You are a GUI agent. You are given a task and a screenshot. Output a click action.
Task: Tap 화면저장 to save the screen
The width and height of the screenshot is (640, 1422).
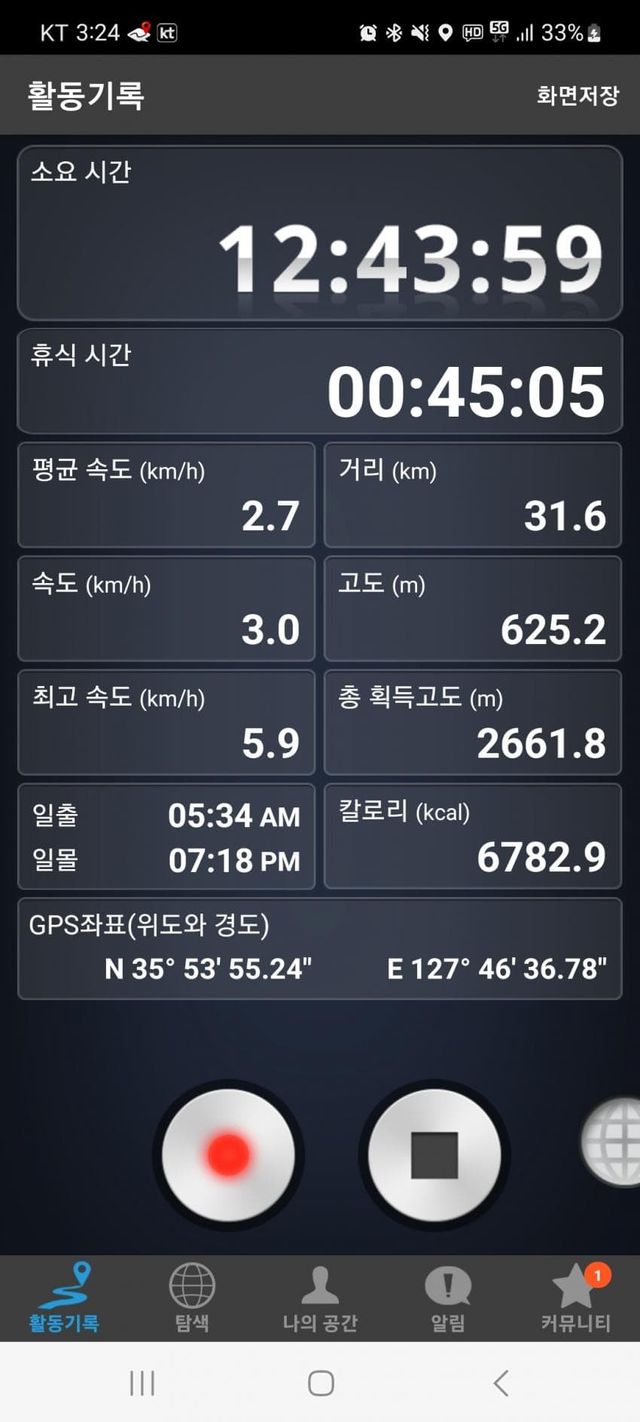577,96
